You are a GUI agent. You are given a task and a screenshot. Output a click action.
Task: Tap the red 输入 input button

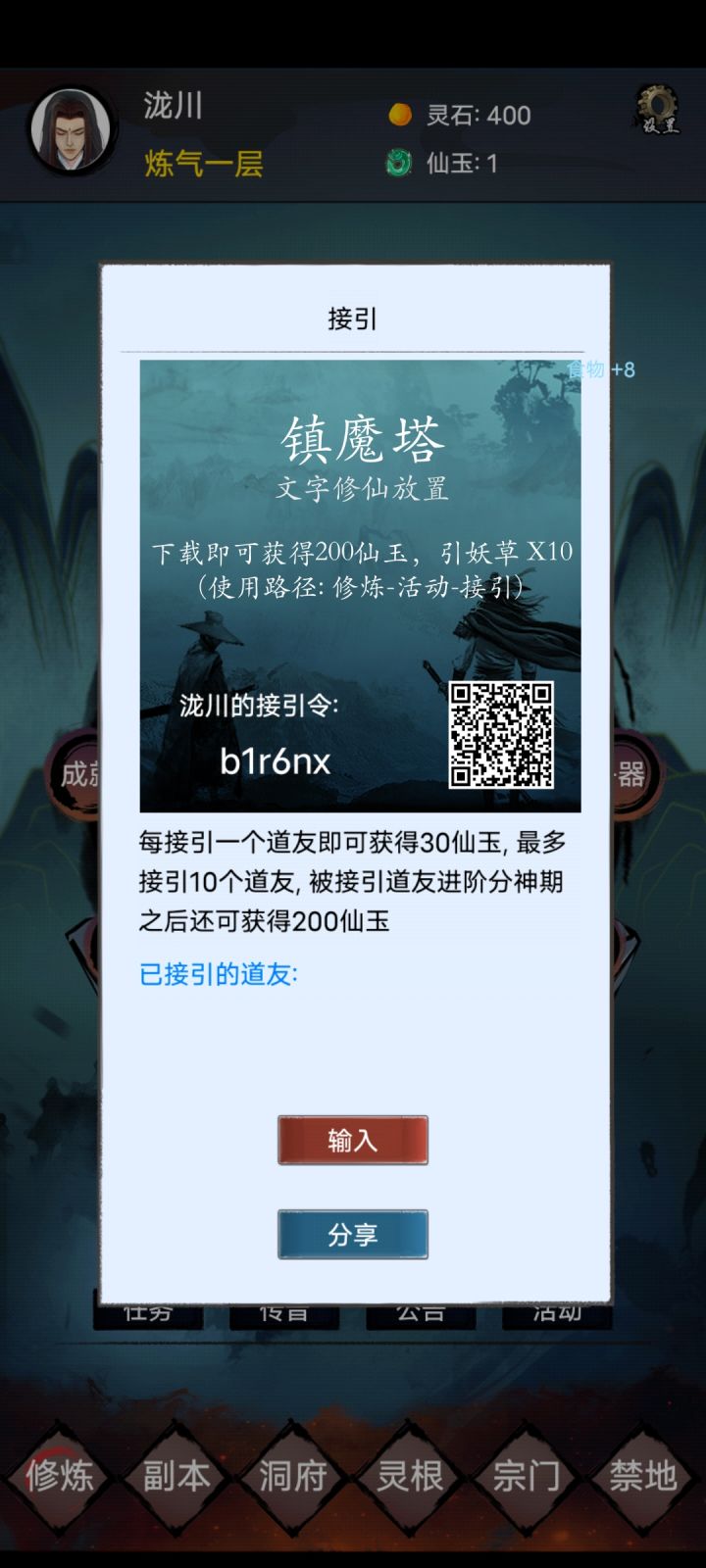point(352,1140)
